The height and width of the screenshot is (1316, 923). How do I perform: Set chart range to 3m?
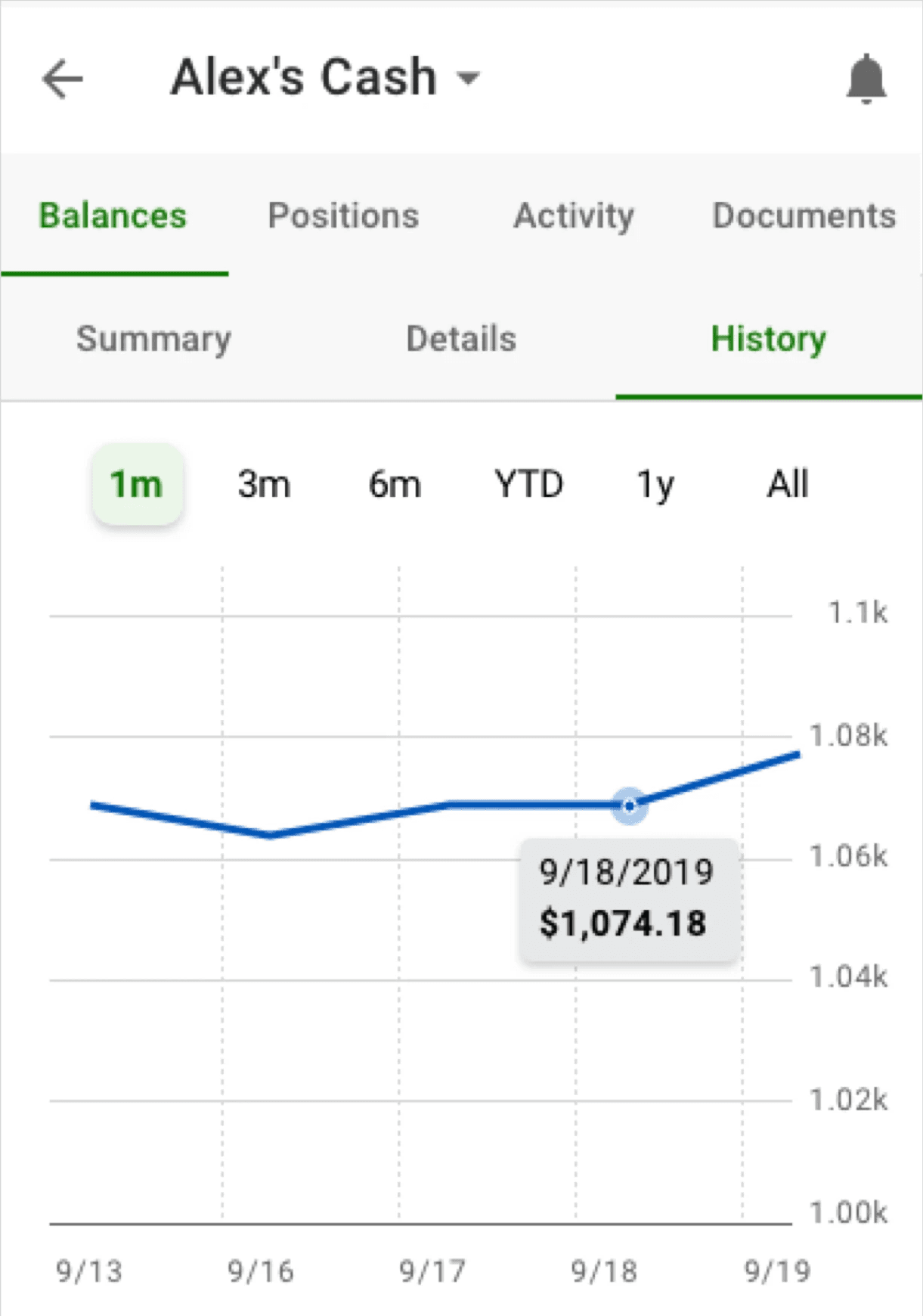point(264,485)
